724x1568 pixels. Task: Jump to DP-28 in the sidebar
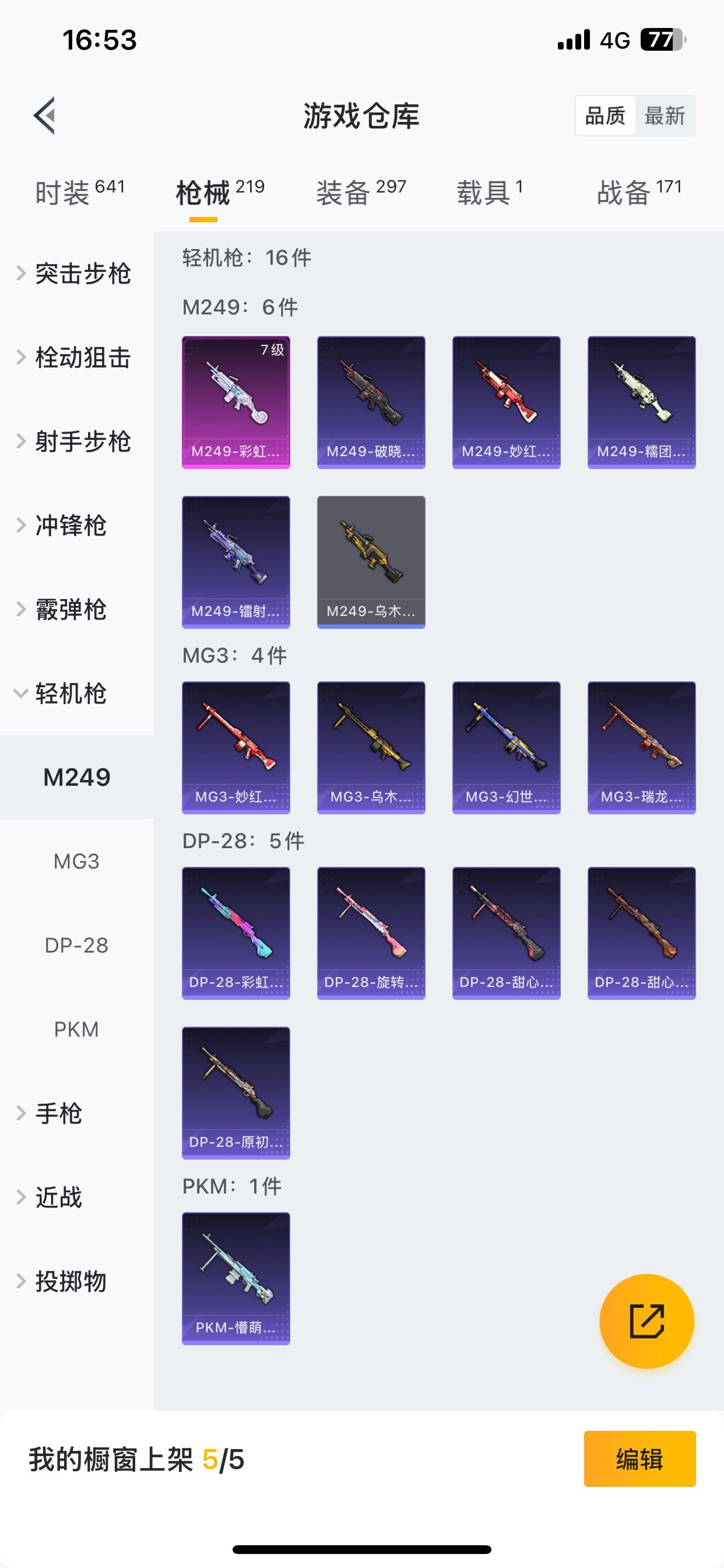76,946
